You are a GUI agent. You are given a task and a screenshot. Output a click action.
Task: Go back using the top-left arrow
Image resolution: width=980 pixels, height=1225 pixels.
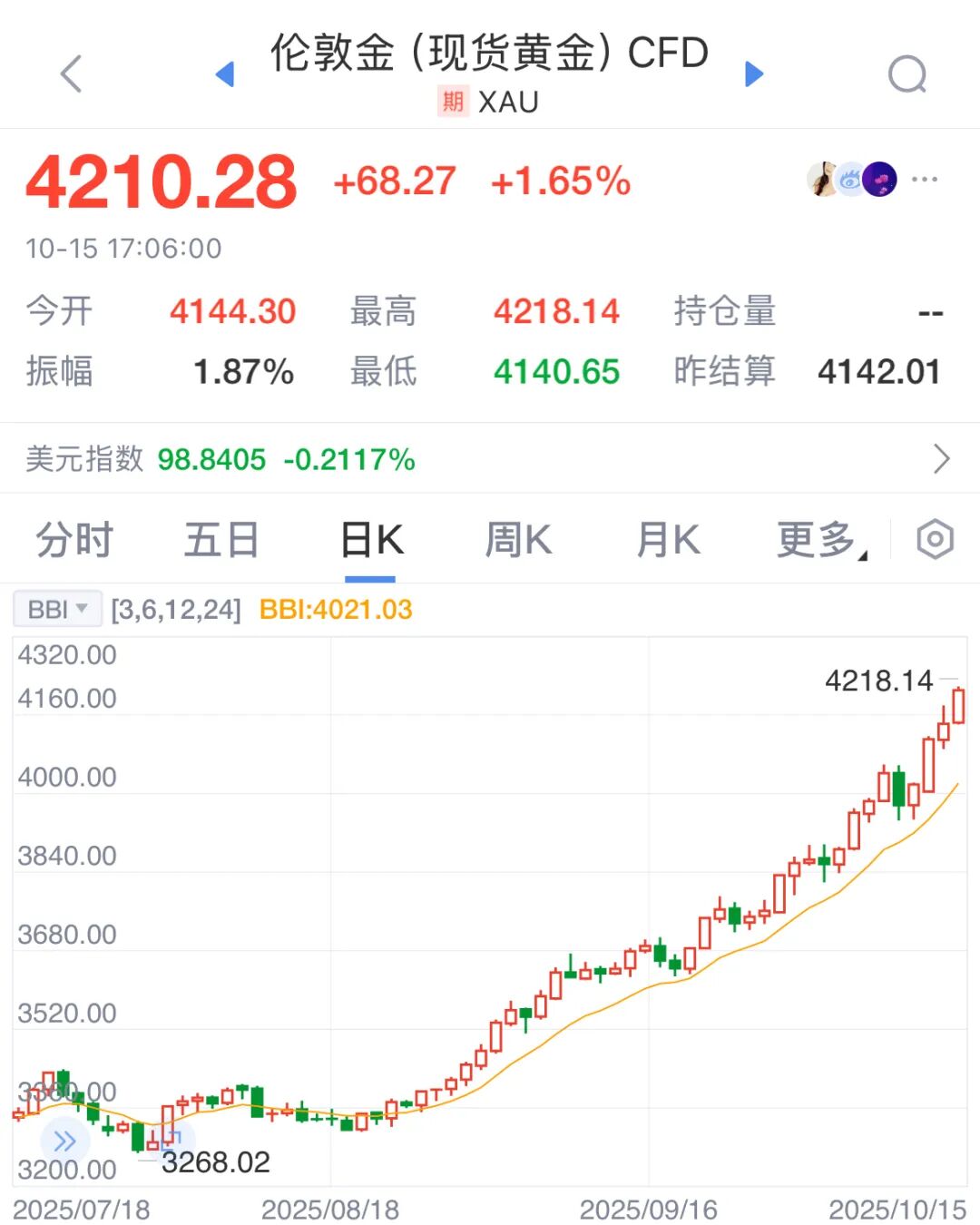click(x=71, y=73)
